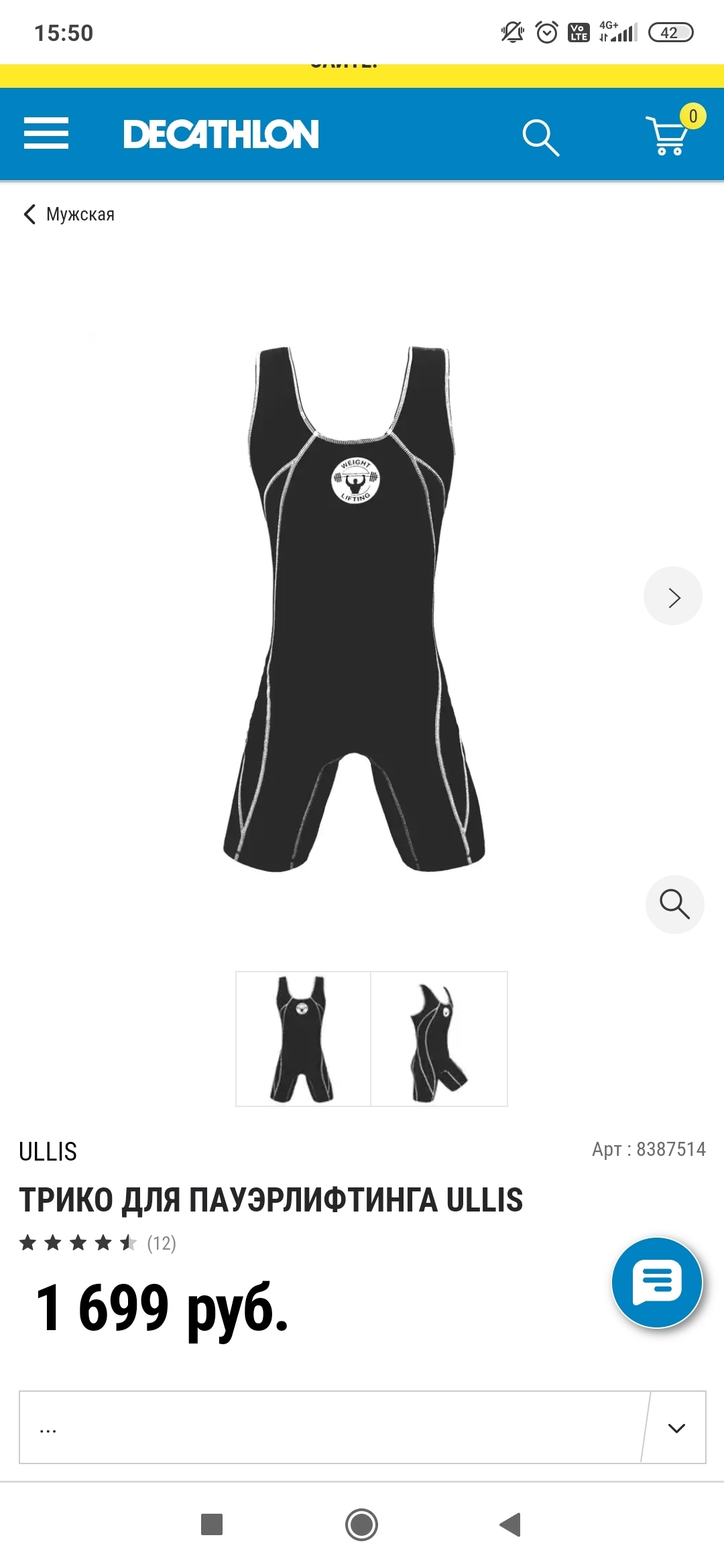This screenshot has width=724, height=1568.
Task: Select the side view thumbnail
Action: pyautogui.click(x=439, y=1039)
